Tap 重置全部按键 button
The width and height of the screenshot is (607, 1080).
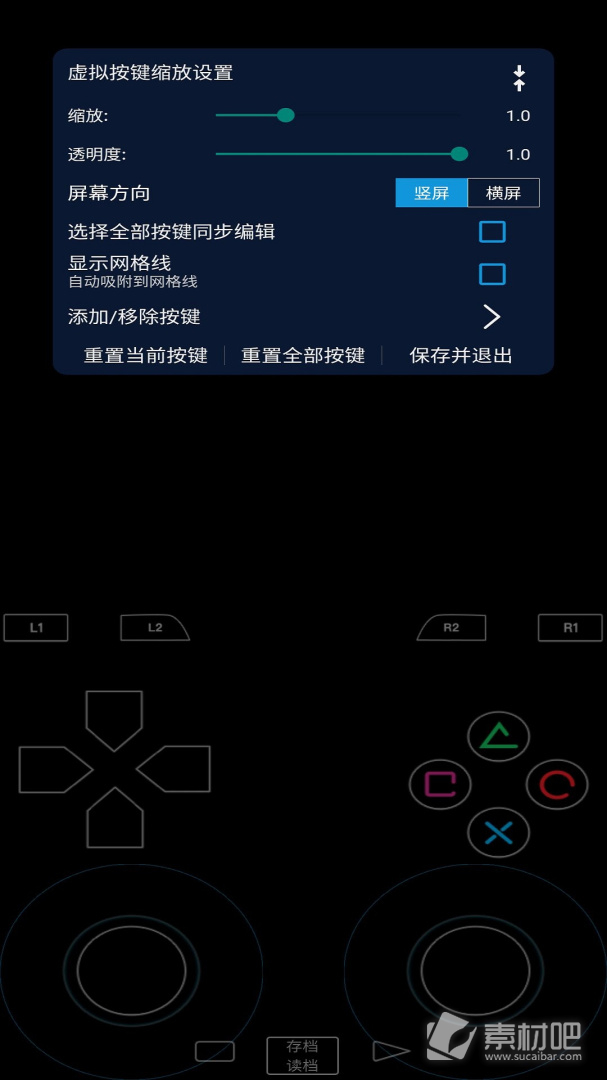click(x=303, y=356)
